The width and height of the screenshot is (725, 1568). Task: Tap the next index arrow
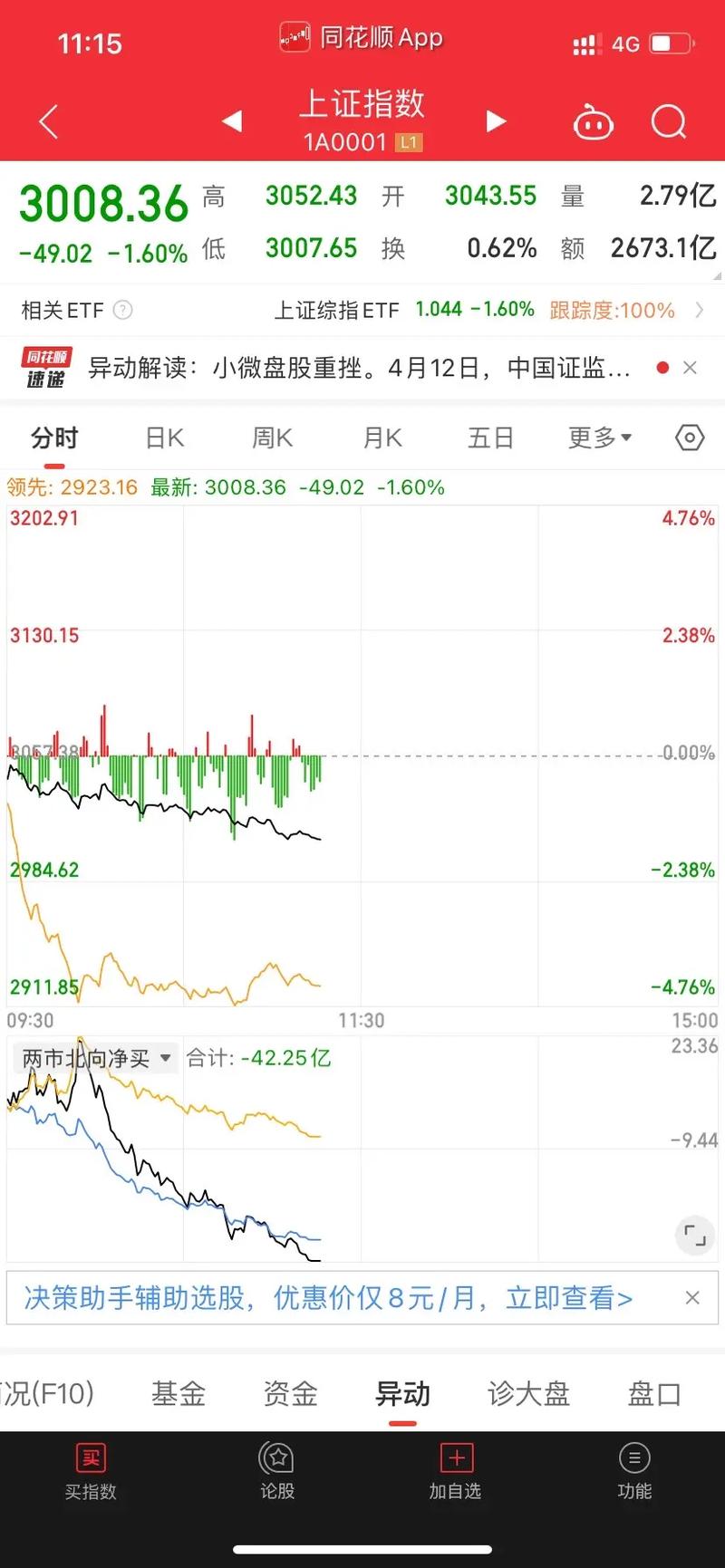click(495, 122)
